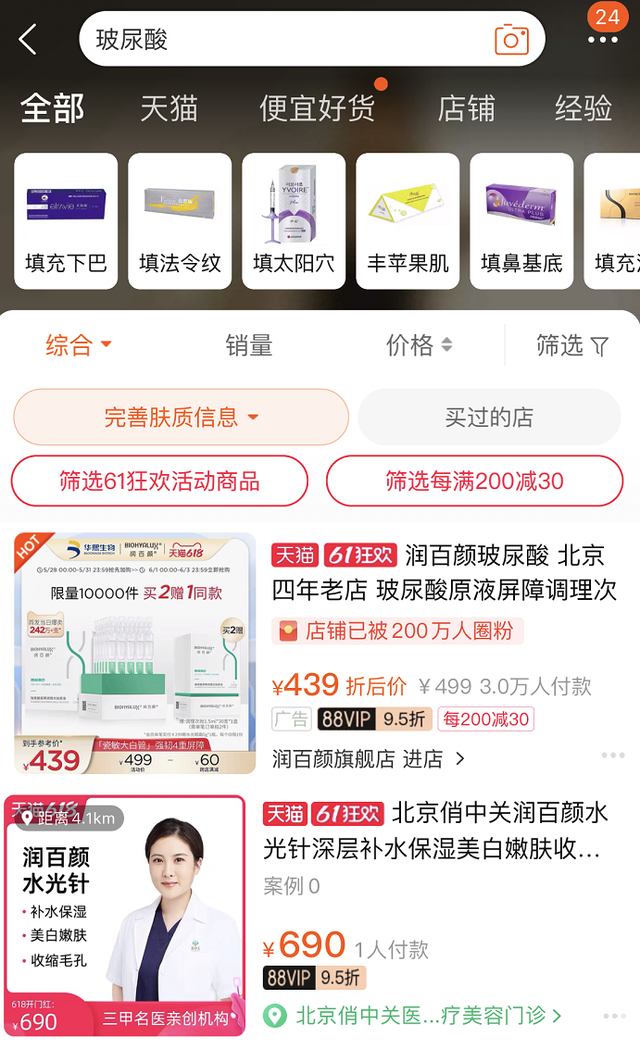Open the three-dot menu with 24 badge
Image resolution: width=640 pixels, height=1049 pixels.
[x=603, y=39]
